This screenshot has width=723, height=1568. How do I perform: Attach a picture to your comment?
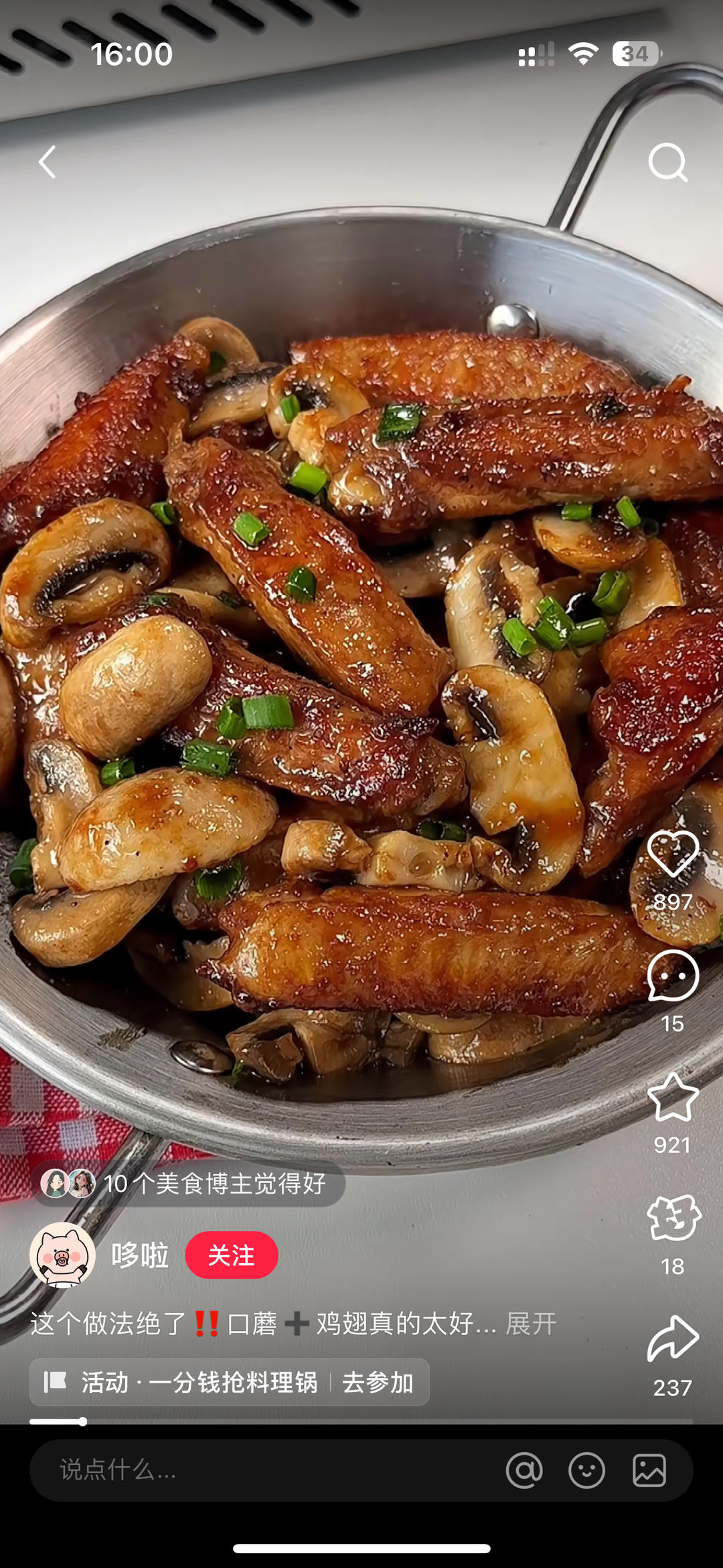coord(649,1470)
